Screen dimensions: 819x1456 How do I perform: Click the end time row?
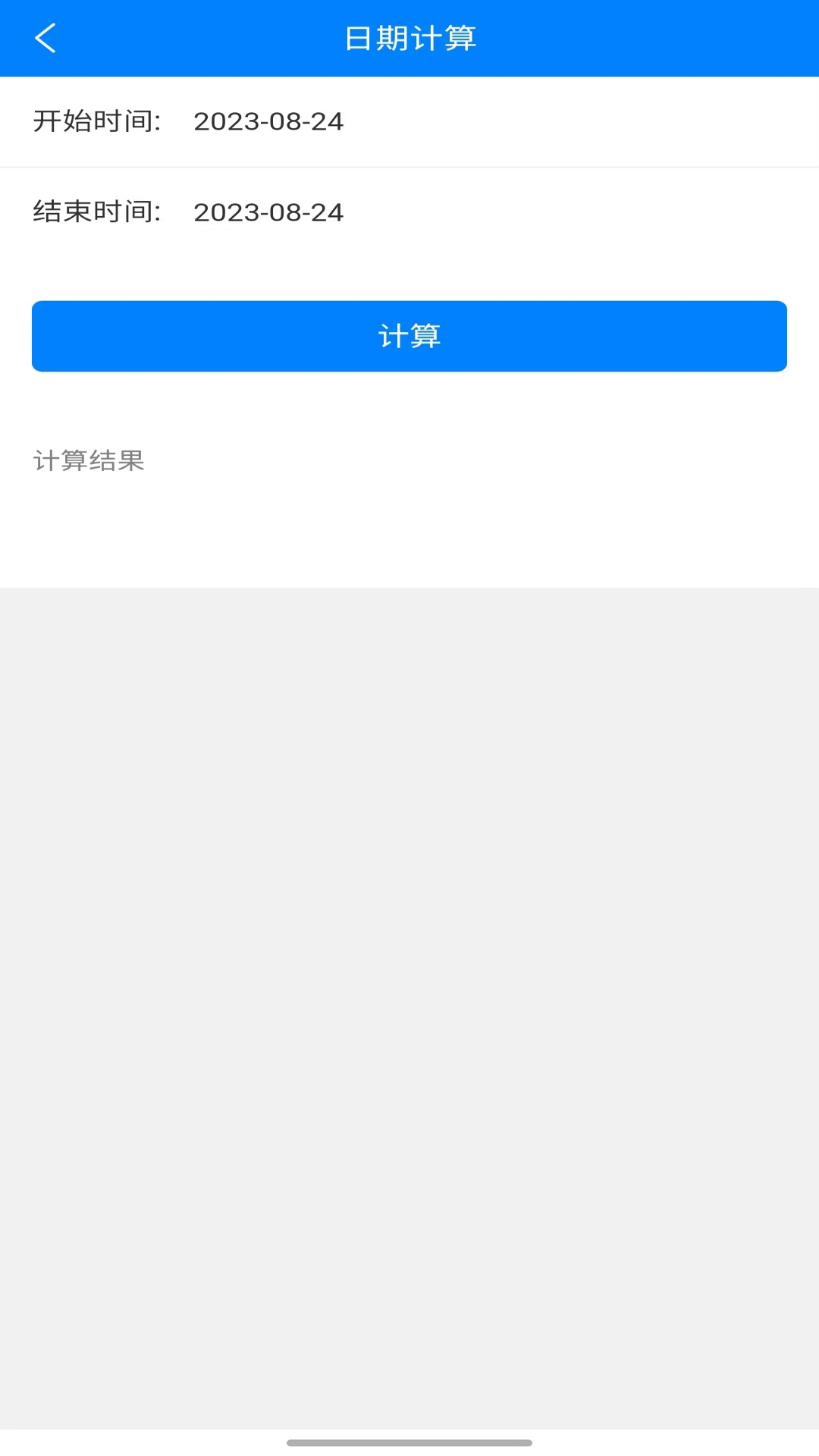(x=409, y=212)
